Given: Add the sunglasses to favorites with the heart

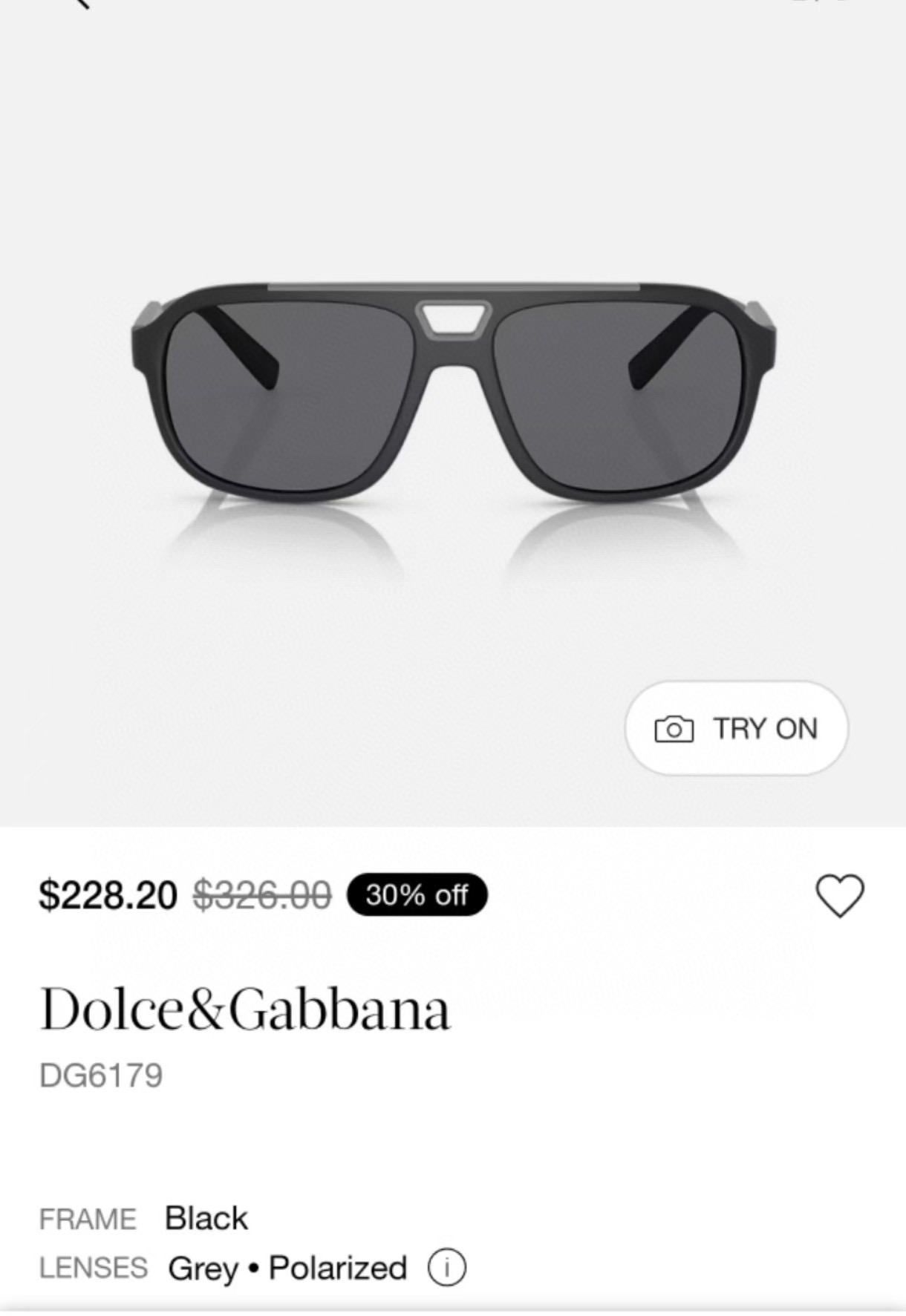Looking at the screenshot, I should 840,894.
